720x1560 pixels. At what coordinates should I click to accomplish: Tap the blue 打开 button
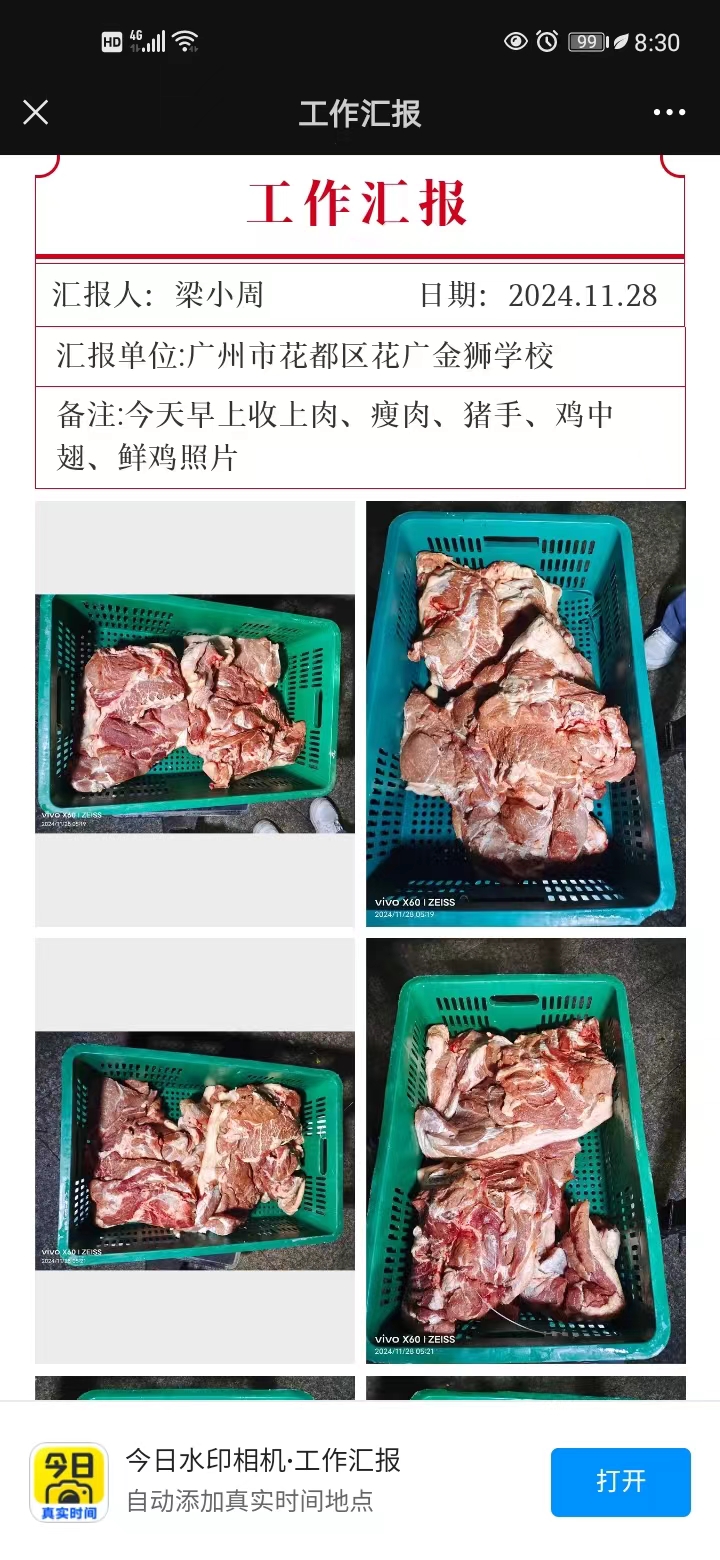tap(620, 1482)
